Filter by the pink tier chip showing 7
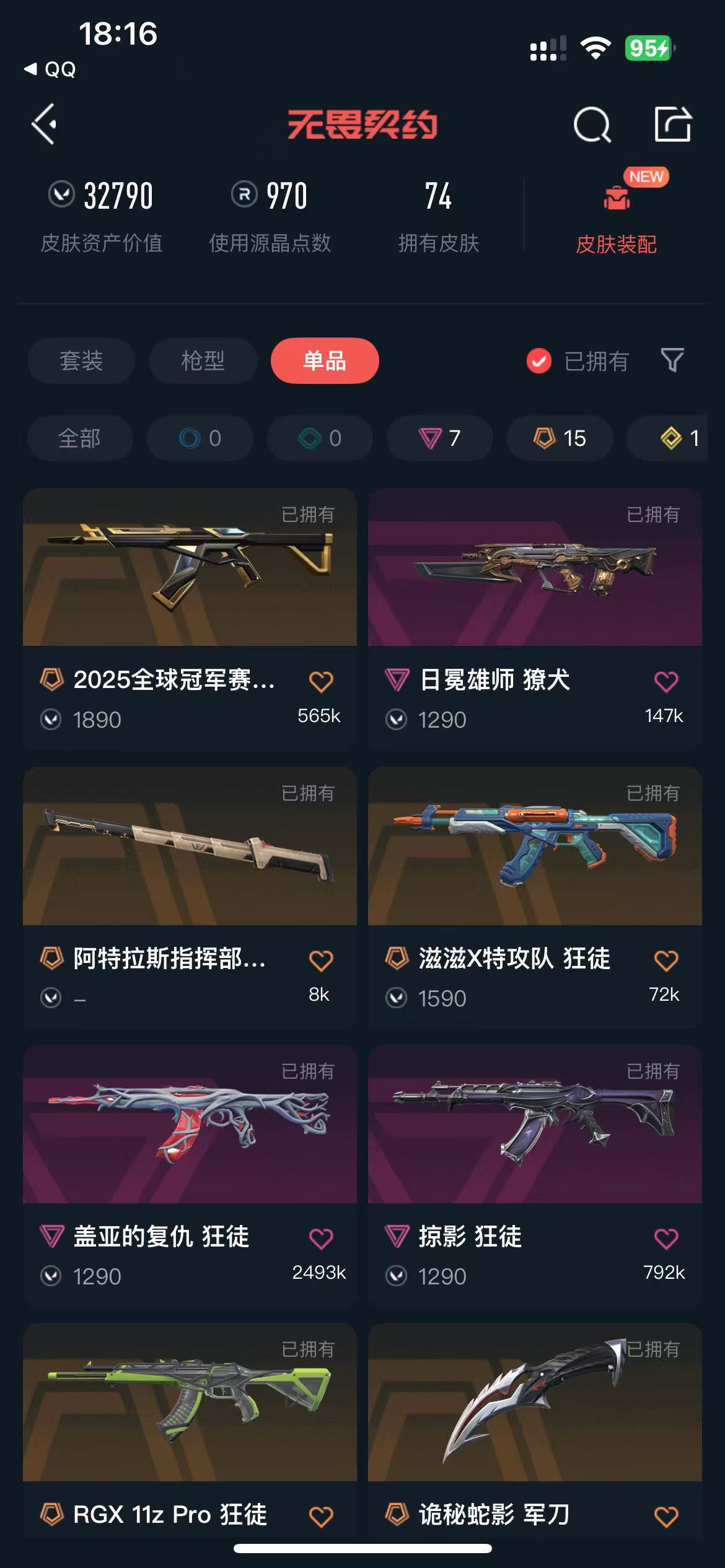 pos(439,438)
